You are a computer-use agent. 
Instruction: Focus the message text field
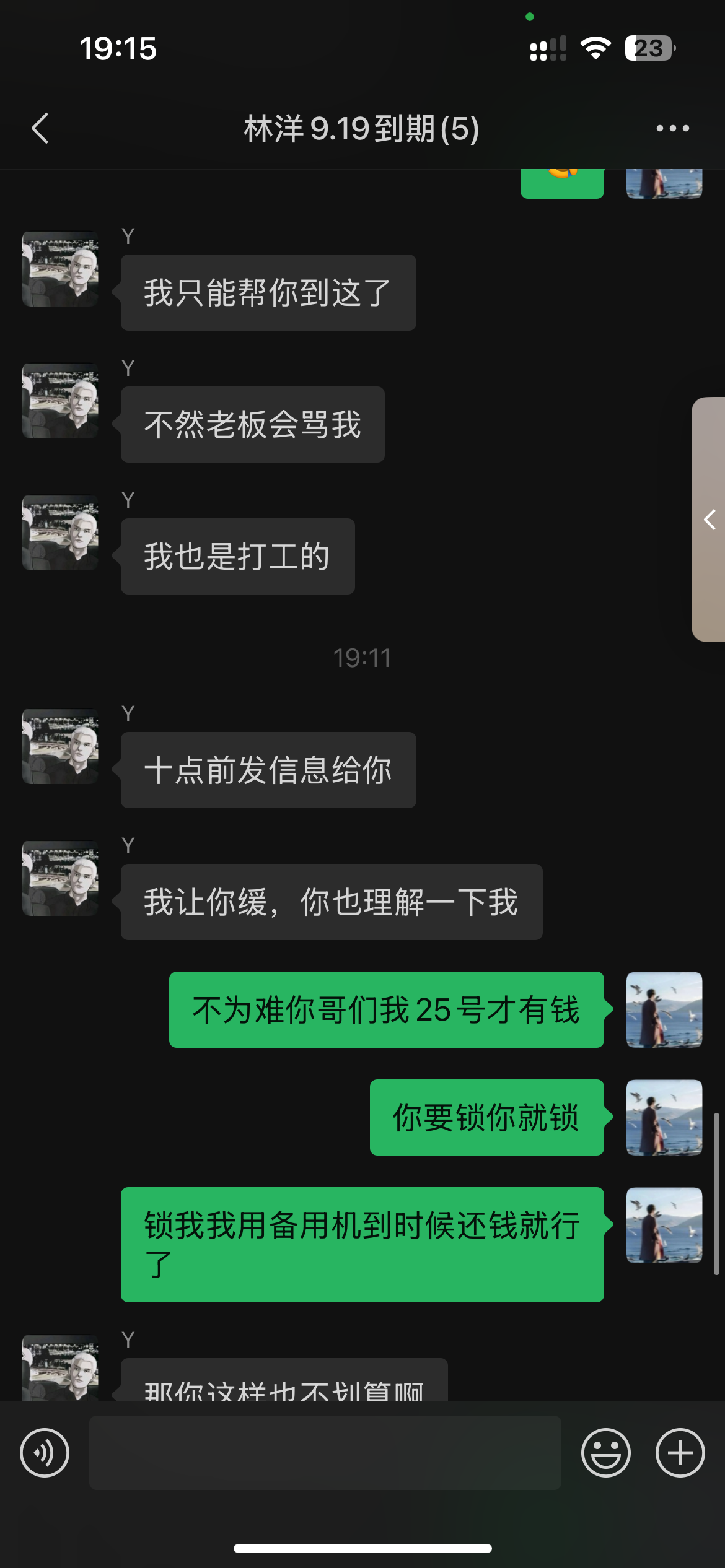click(x=325, y=1452)
